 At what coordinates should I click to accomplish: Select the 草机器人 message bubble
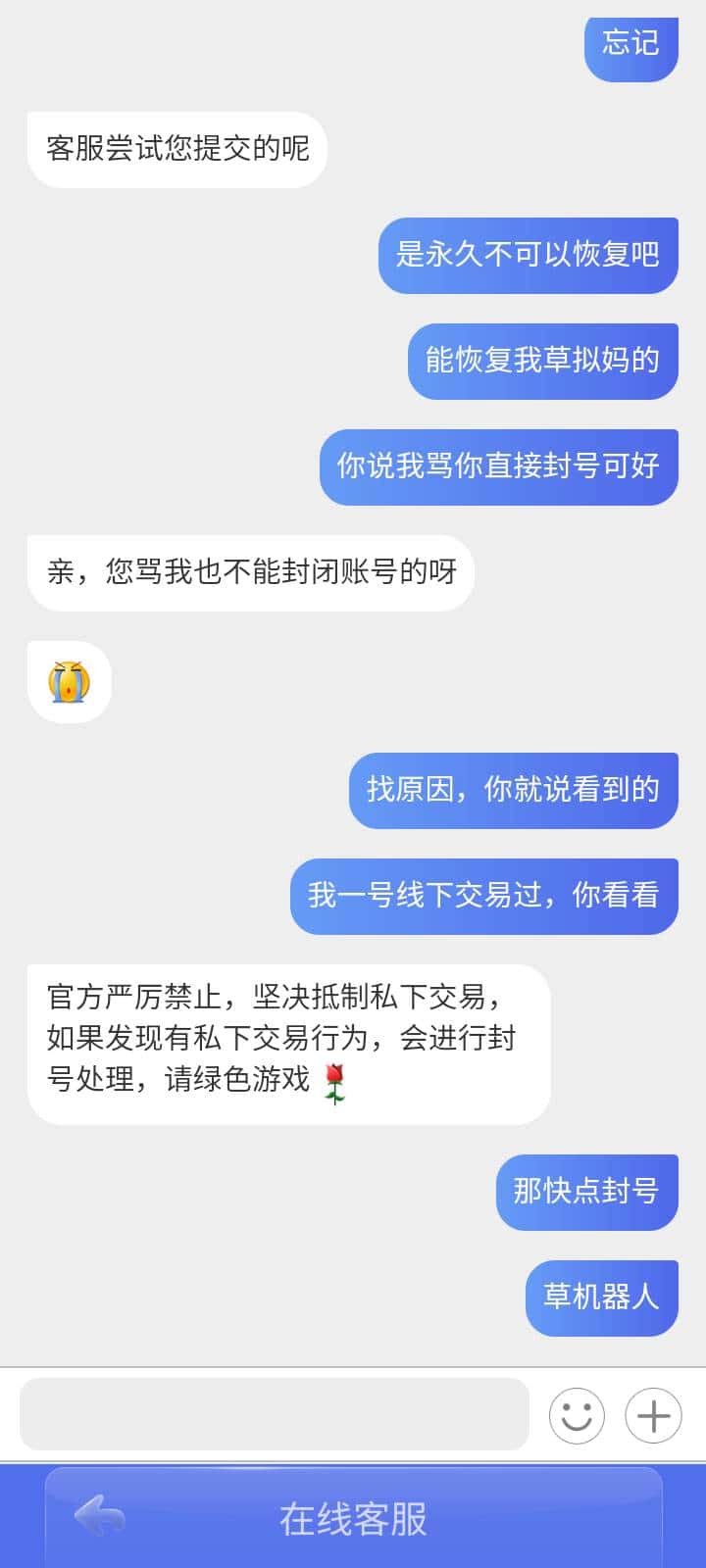click(x=599, y=1298)
